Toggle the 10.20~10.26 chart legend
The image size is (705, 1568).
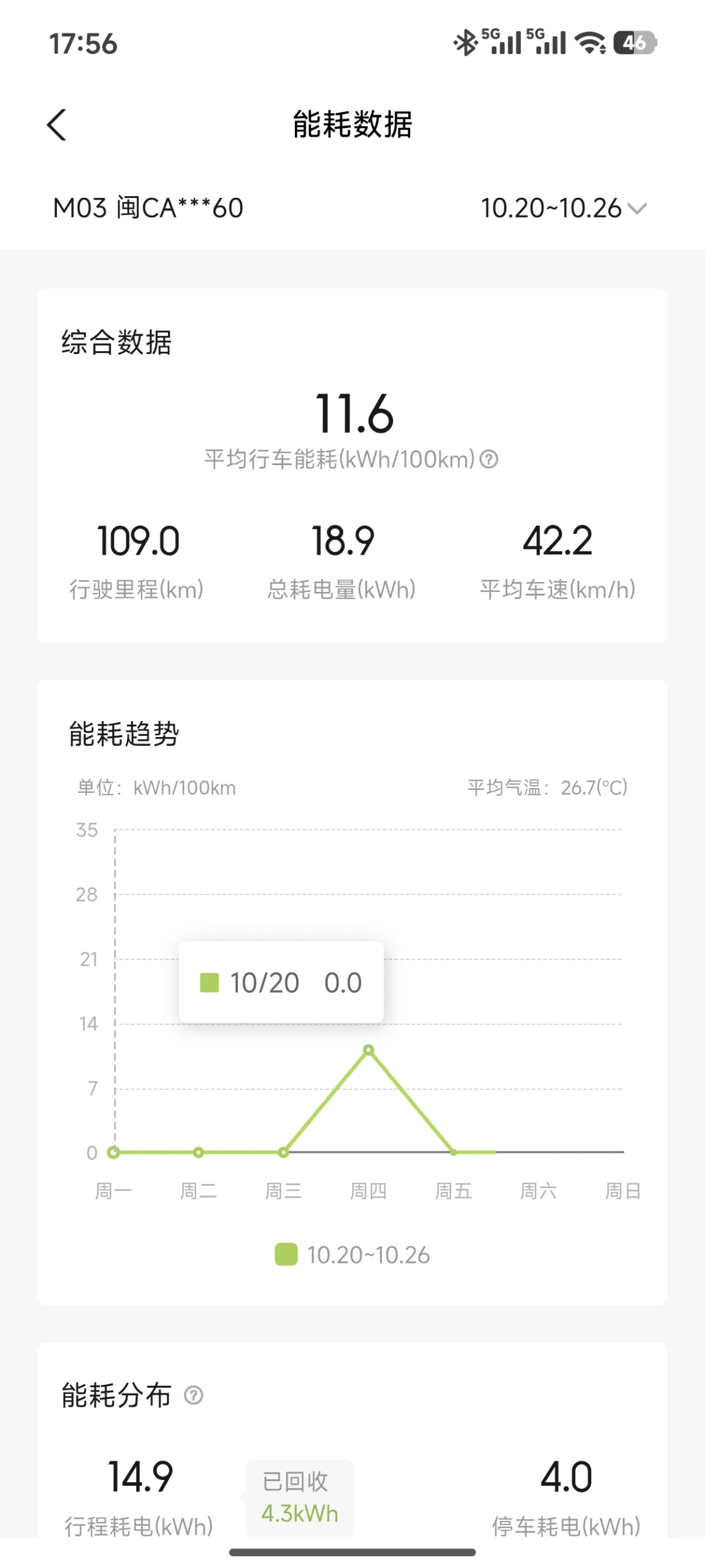352,1254
